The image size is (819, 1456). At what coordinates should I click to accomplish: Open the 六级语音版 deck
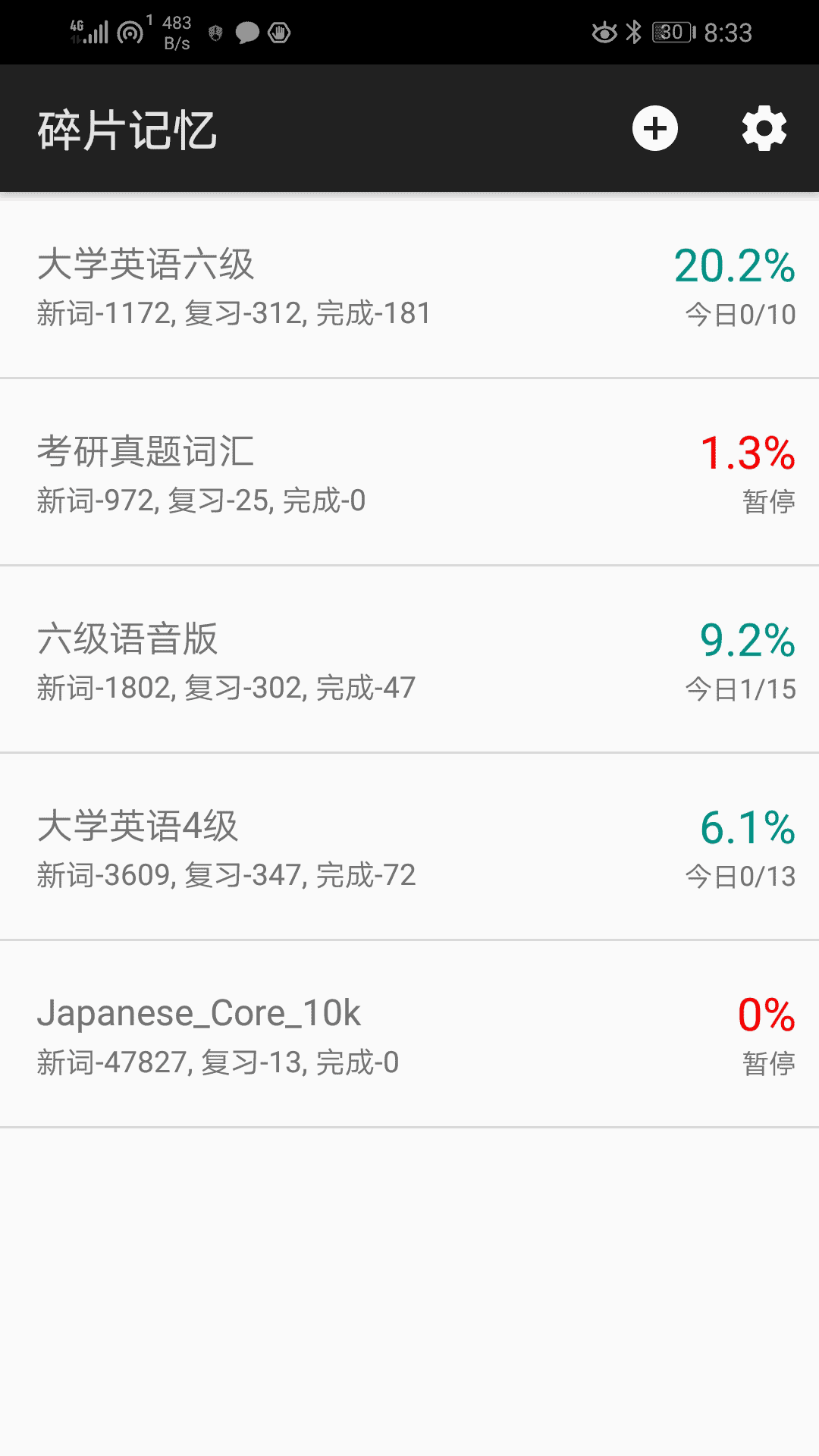pyautogui.click(x=409, y=661)
